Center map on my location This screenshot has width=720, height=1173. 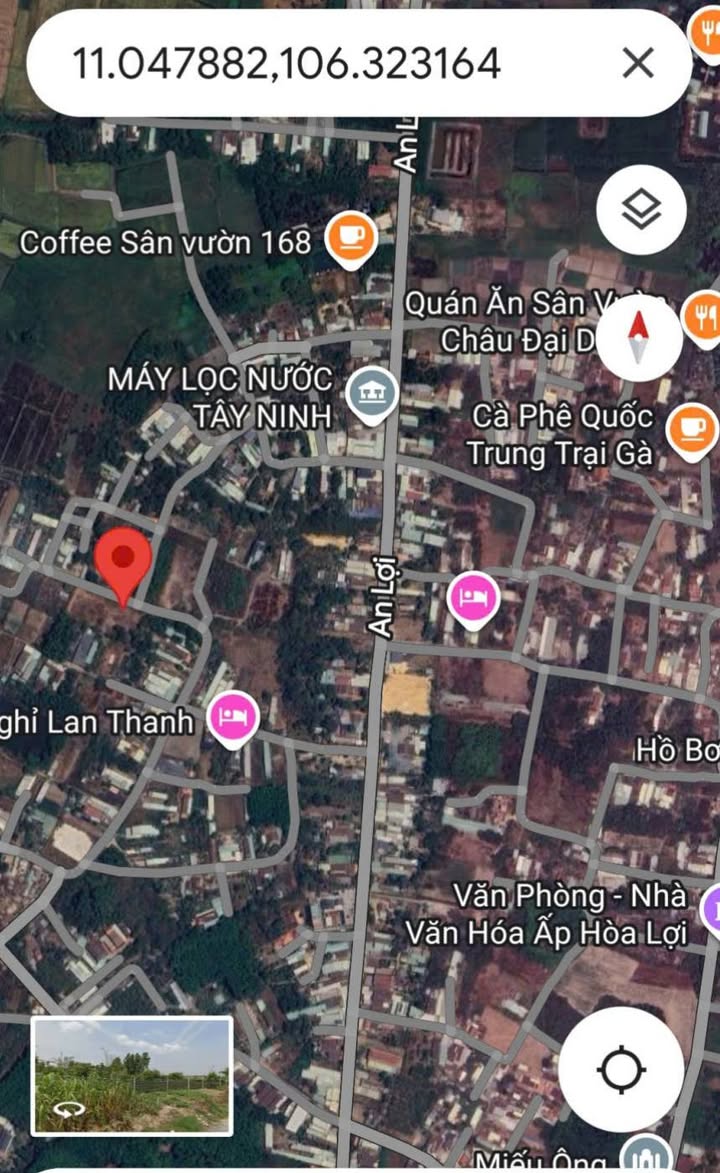pos(620,1070)
